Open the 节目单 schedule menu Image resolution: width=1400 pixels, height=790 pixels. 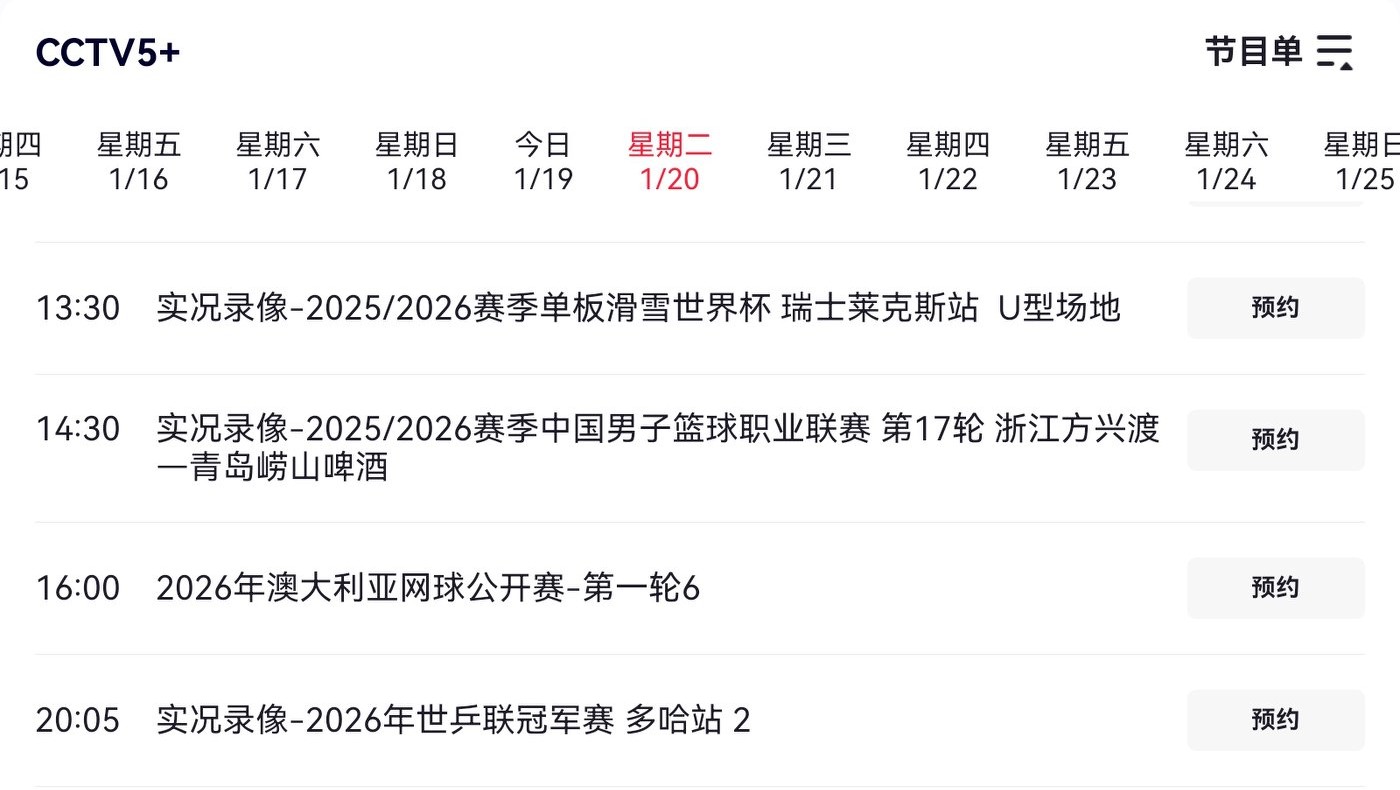point(1278,51)
